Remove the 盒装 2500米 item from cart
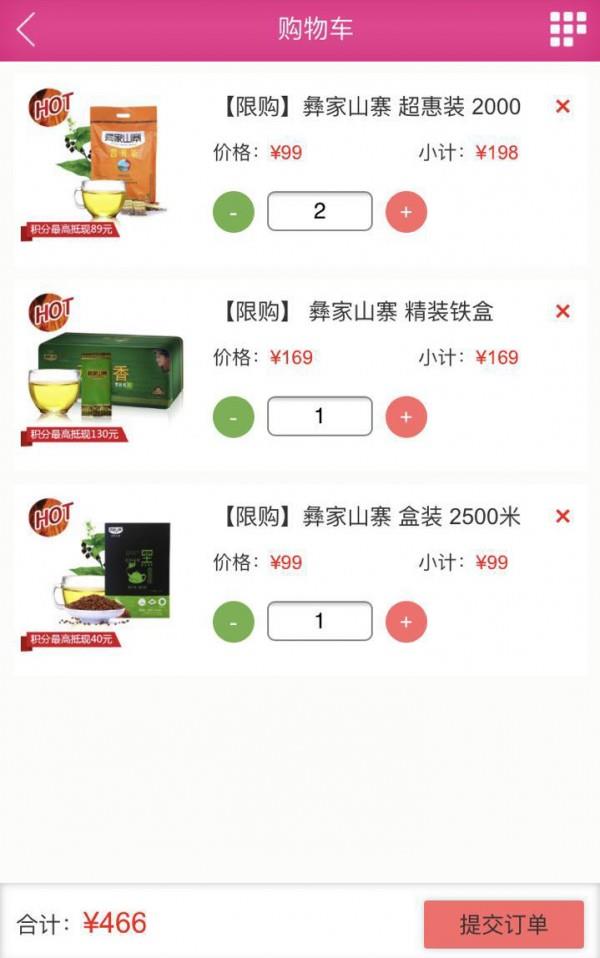The height and width of the screenshot is (958, 600). coord(562,516)
